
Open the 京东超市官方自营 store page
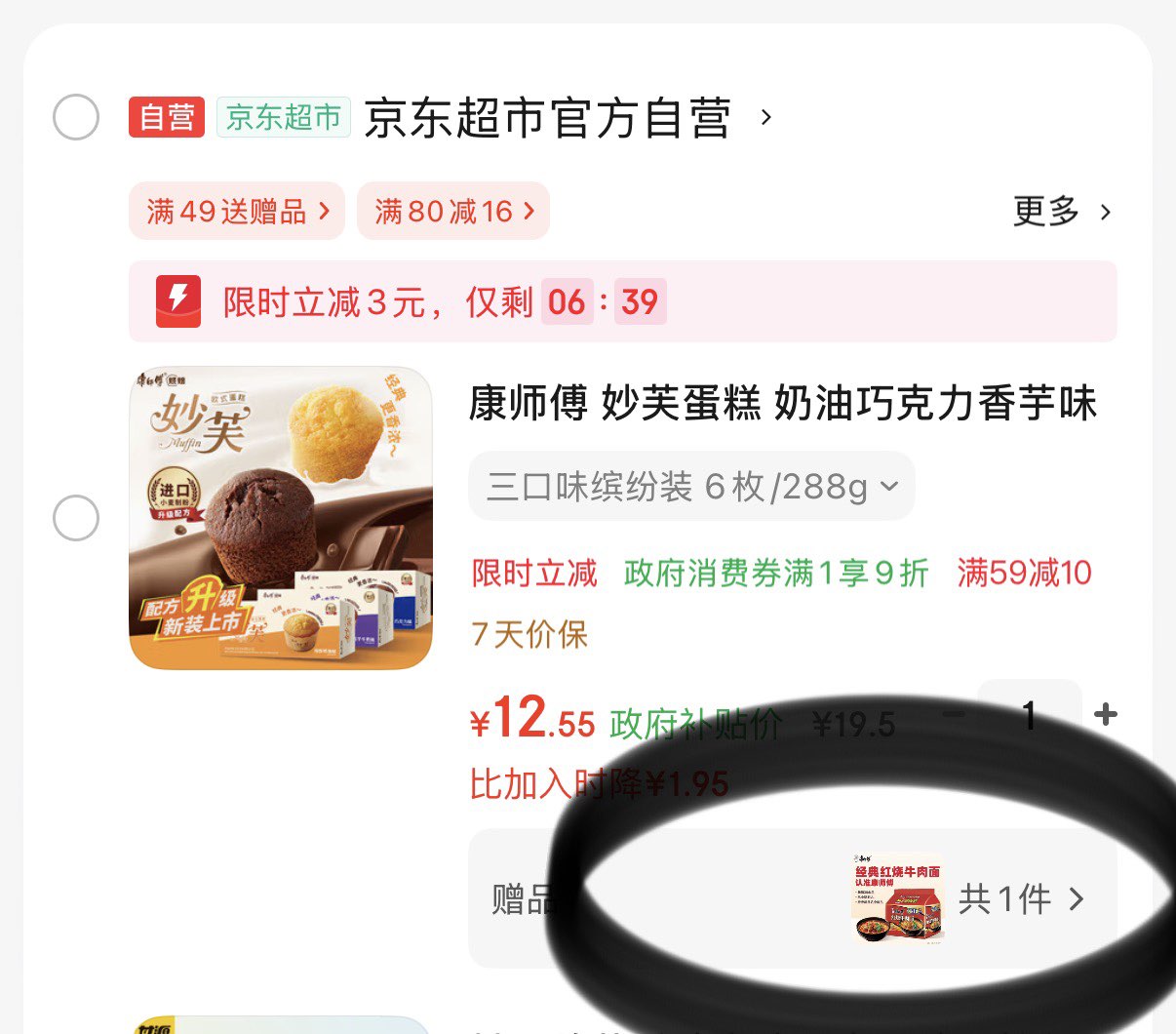566,118
